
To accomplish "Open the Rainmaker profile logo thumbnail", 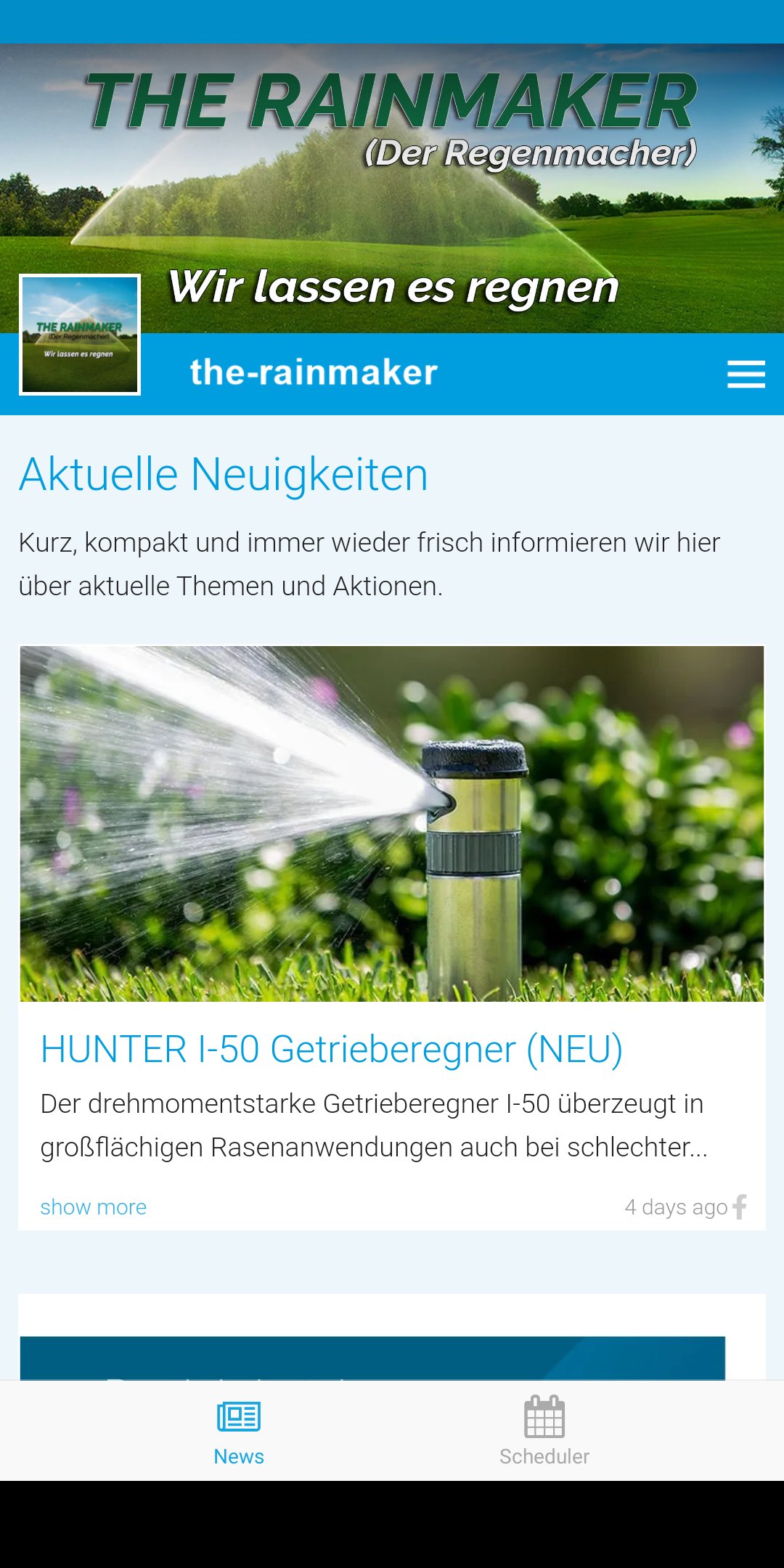I will coord(80,335).
